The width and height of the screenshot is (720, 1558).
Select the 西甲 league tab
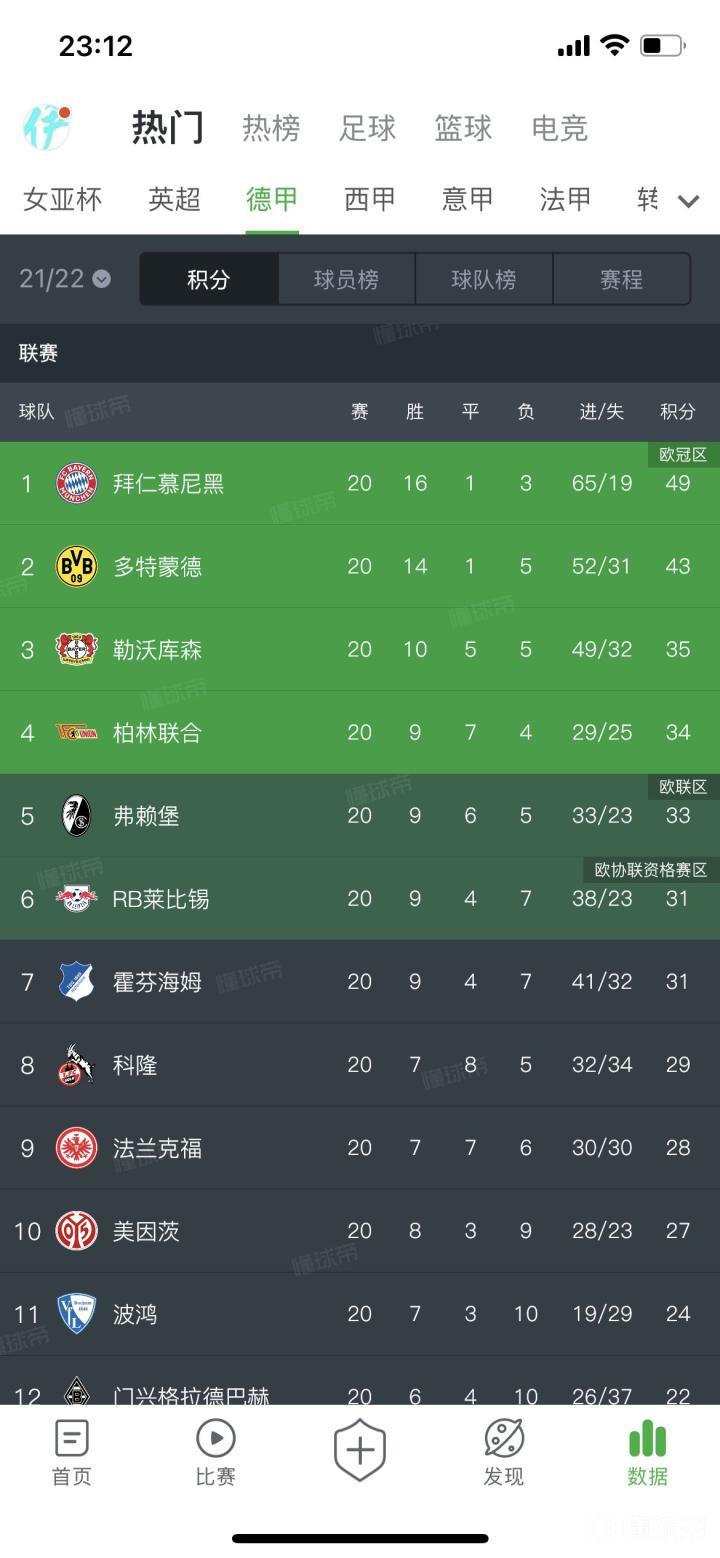click(370, 199)
